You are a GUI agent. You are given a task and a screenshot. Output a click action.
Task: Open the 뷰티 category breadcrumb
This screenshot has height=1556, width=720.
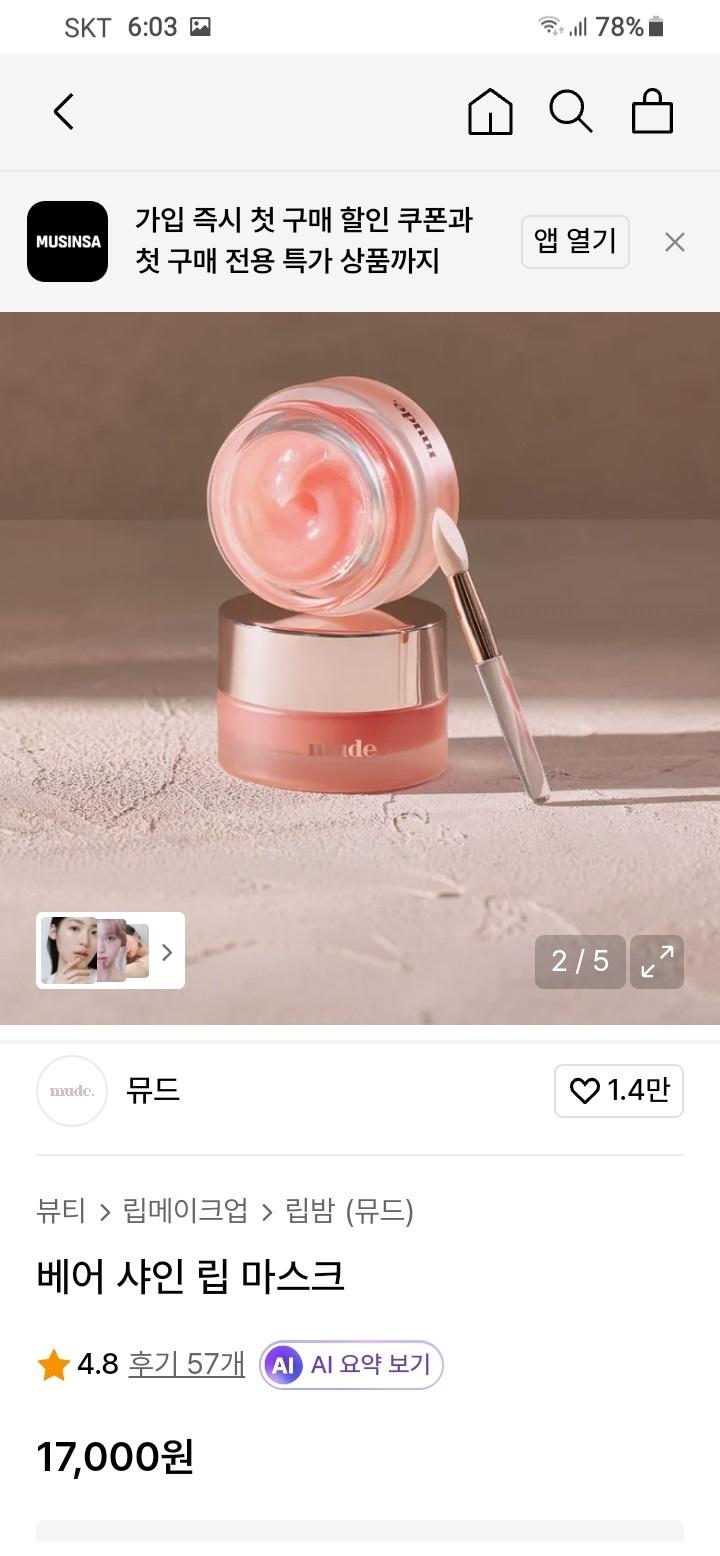(x=61, y=1212)
